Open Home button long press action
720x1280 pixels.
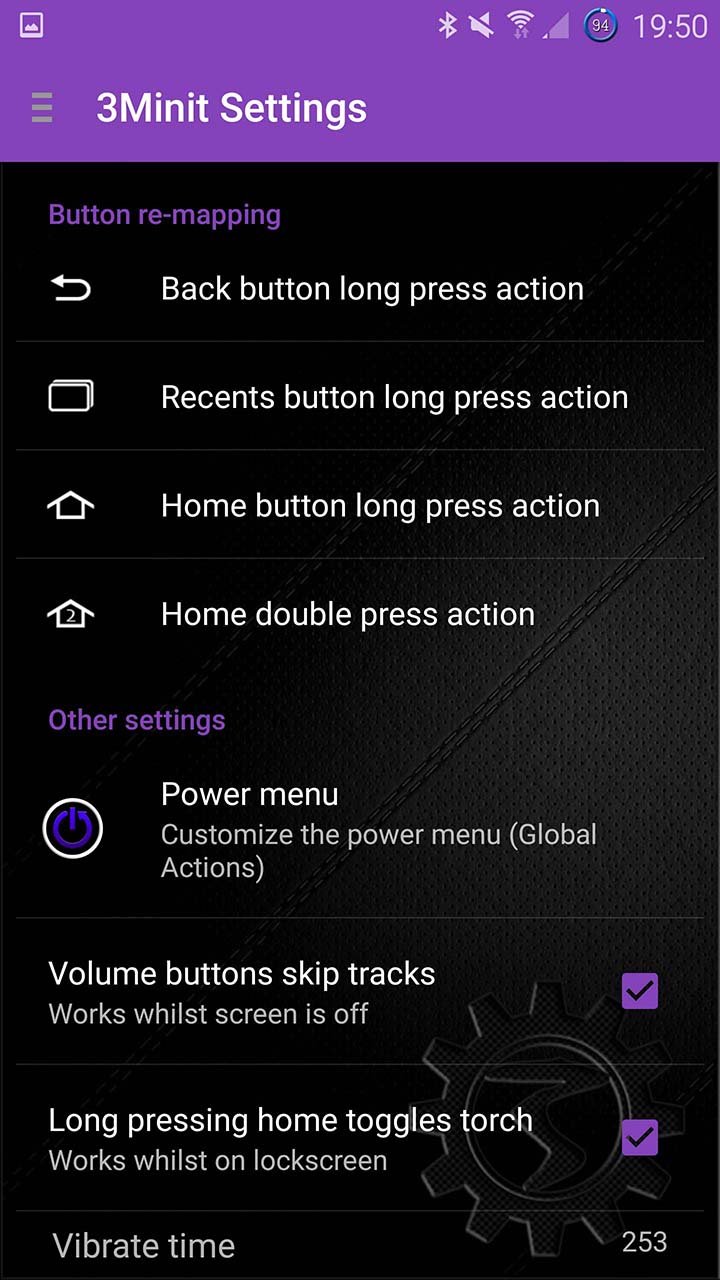[x=360, y=504]
